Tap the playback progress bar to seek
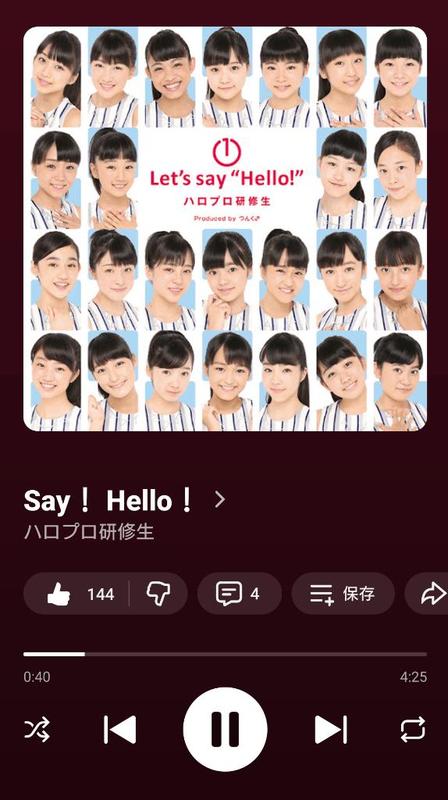 [225, 654]
